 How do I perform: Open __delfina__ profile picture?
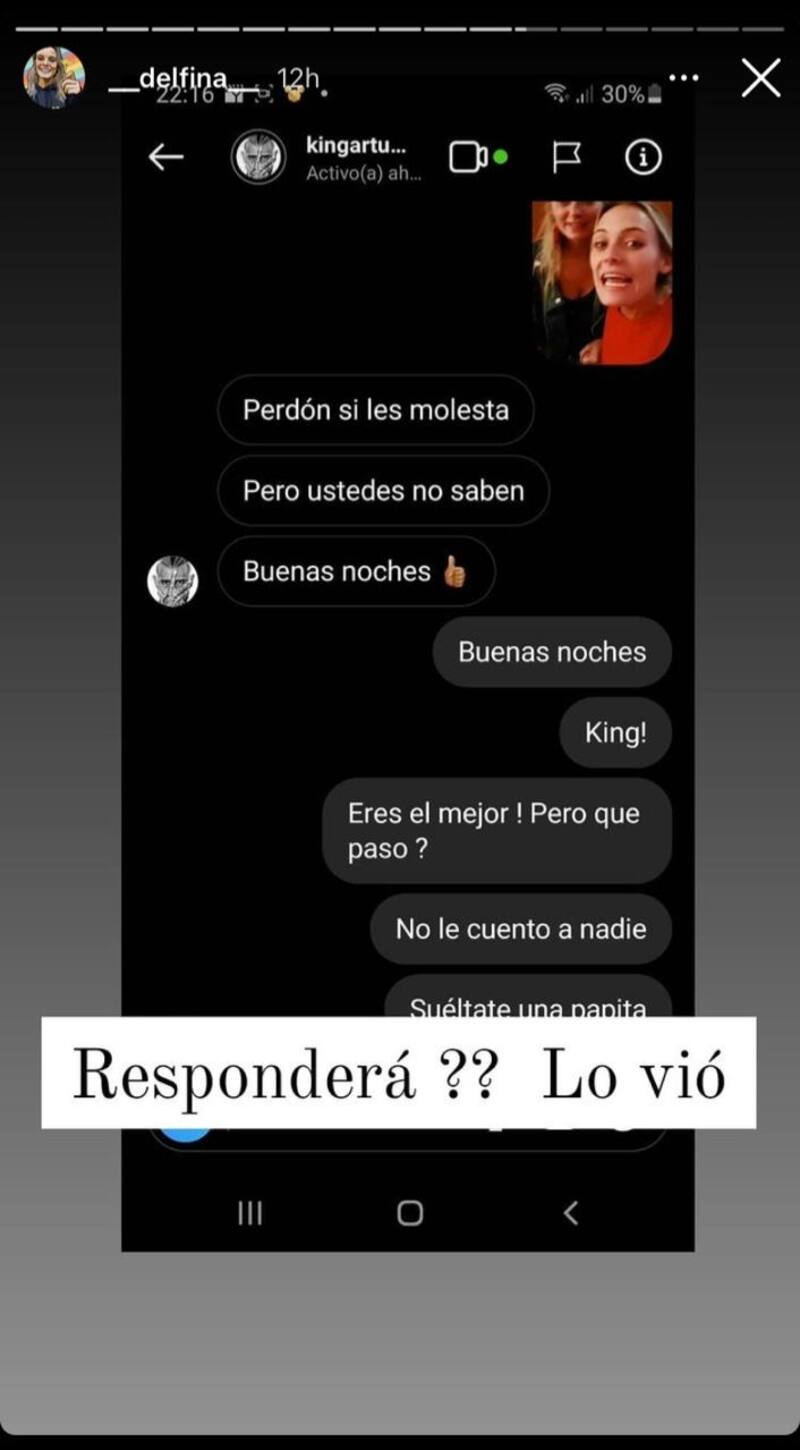[54, 78]
